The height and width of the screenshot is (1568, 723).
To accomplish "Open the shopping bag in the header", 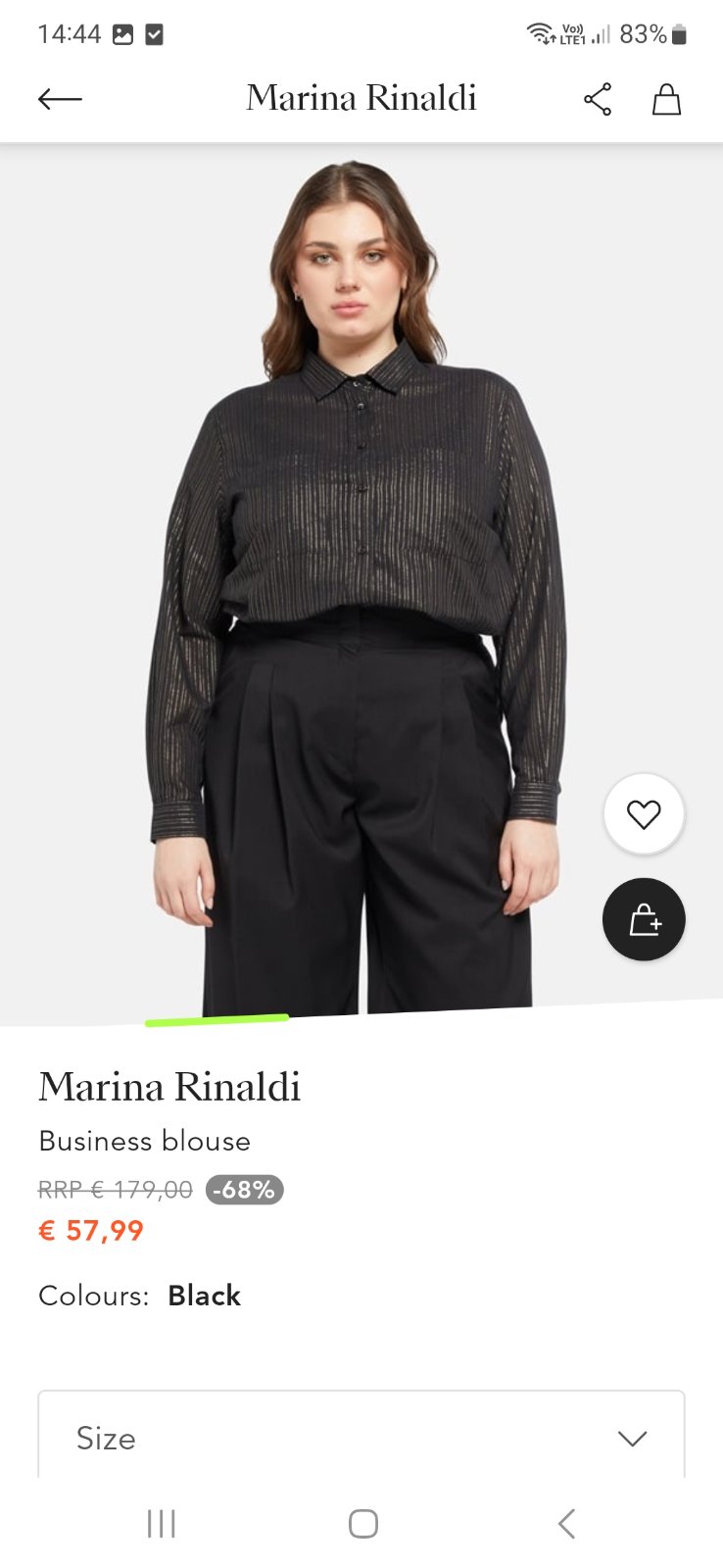I will (666, 99).
